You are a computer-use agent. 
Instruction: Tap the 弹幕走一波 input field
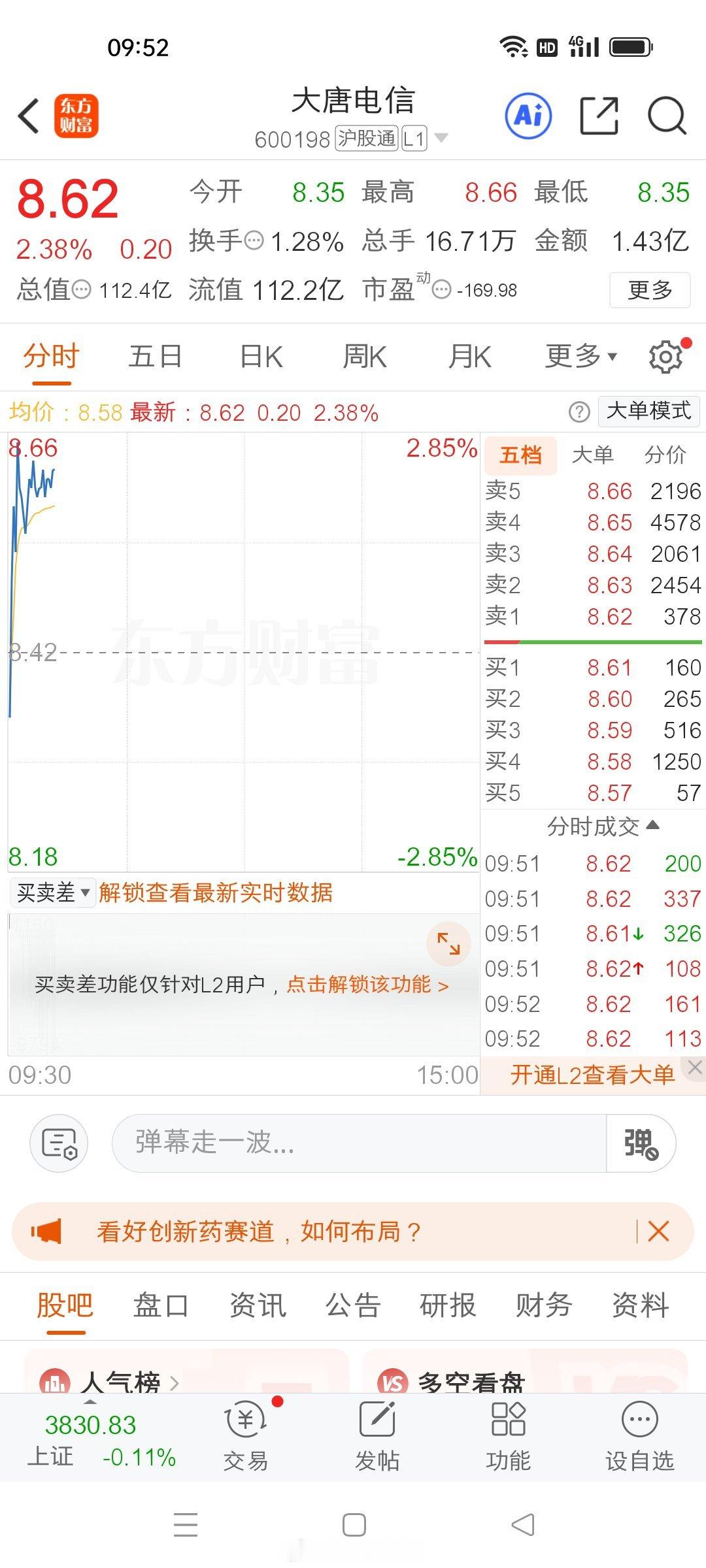click(x=327, y=1143)
